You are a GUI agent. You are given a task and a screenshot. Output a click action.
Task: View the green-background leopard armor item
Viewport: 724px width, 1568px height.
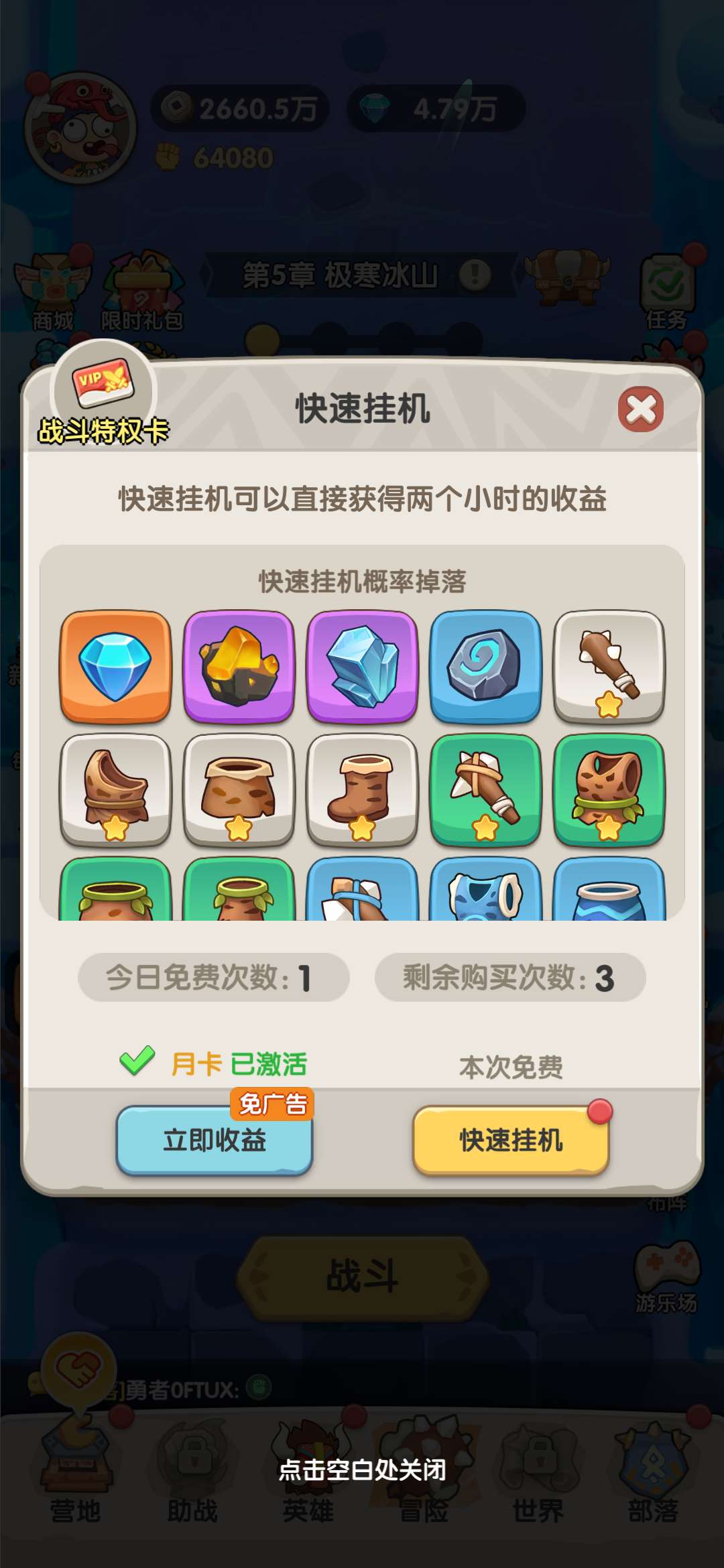[x=609, y=789]
